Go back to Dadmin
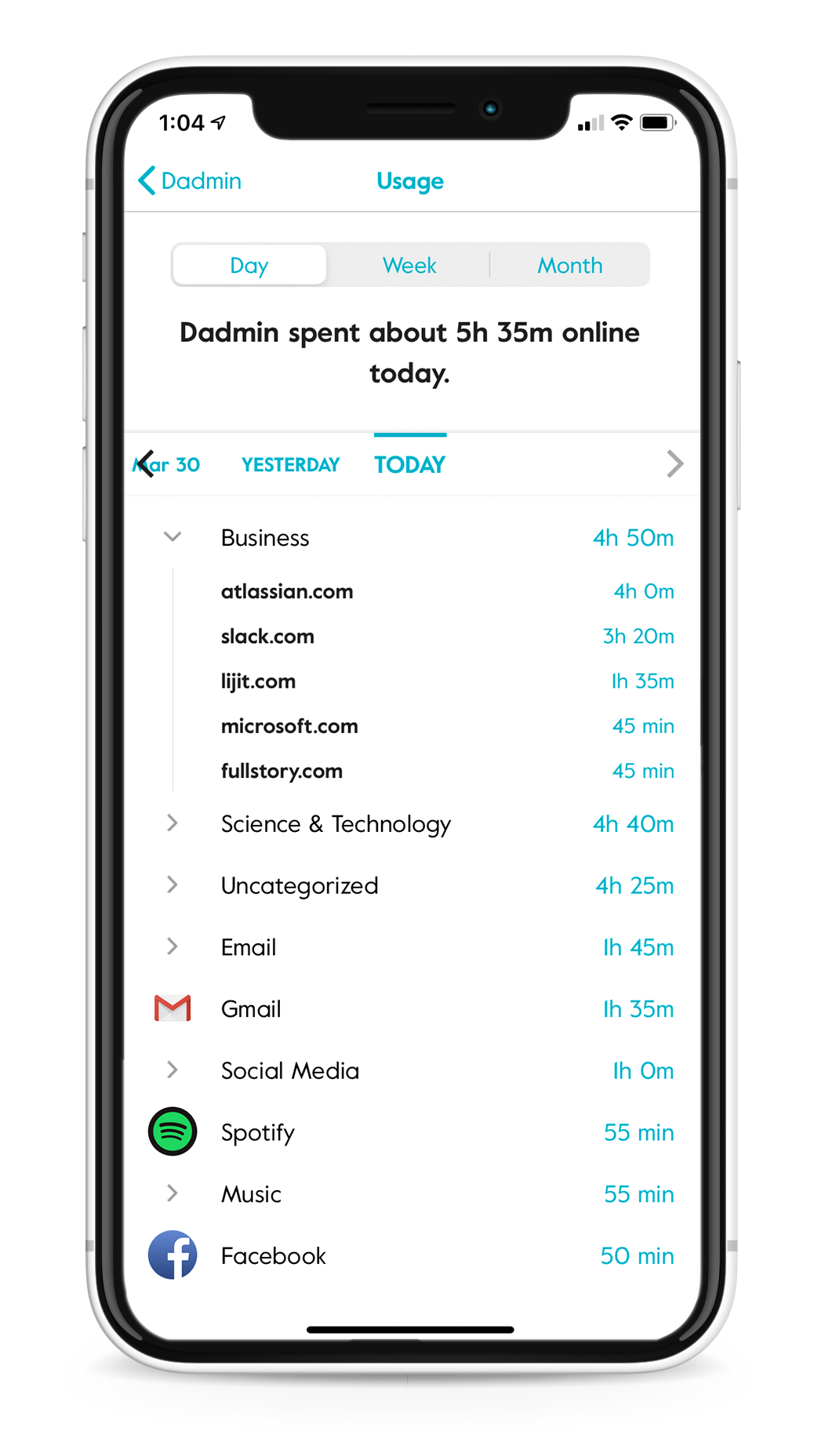The height and width of the screenshot is (1456, 825). coord(190,180)
